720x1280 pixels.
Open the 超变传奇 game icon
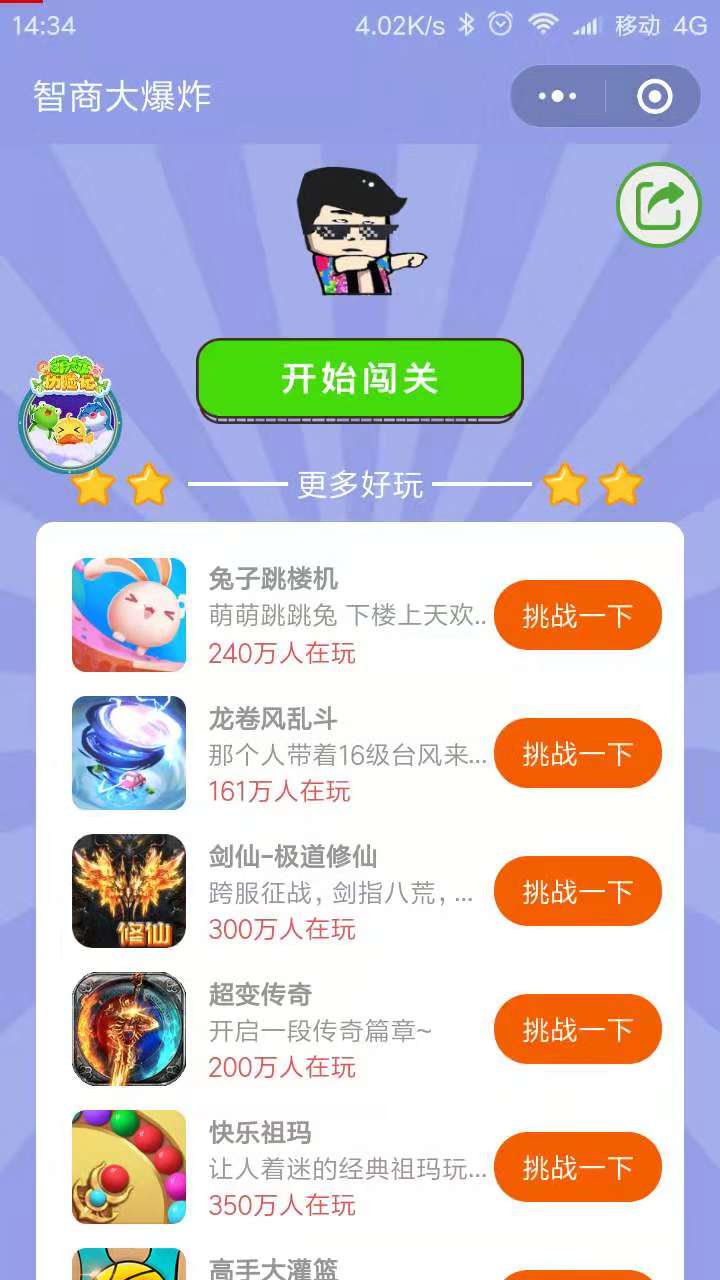(129, 1029)
